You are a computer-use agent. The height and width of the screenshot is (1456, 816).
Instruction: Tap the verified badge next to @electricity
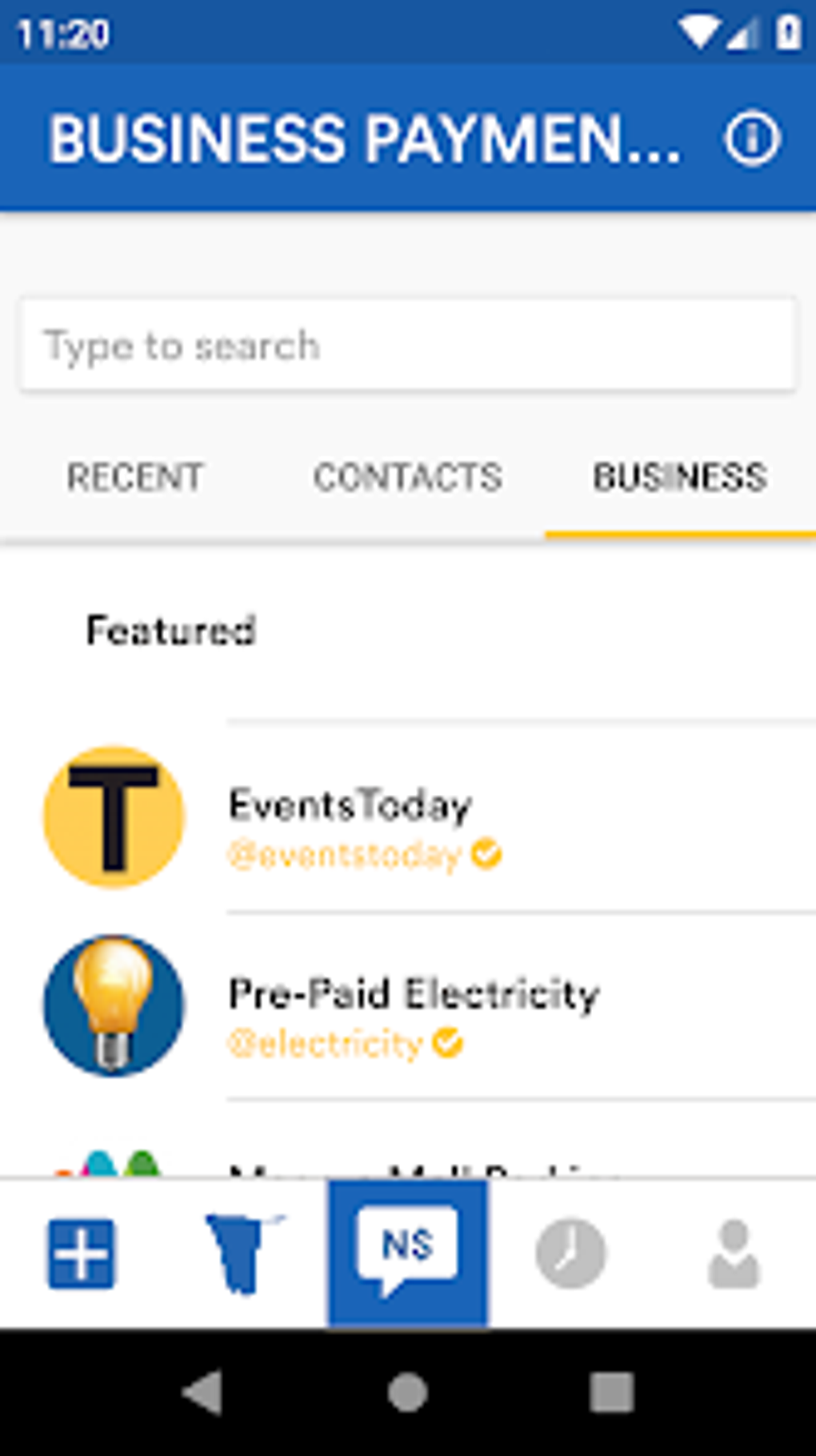tap(448, 1042)
